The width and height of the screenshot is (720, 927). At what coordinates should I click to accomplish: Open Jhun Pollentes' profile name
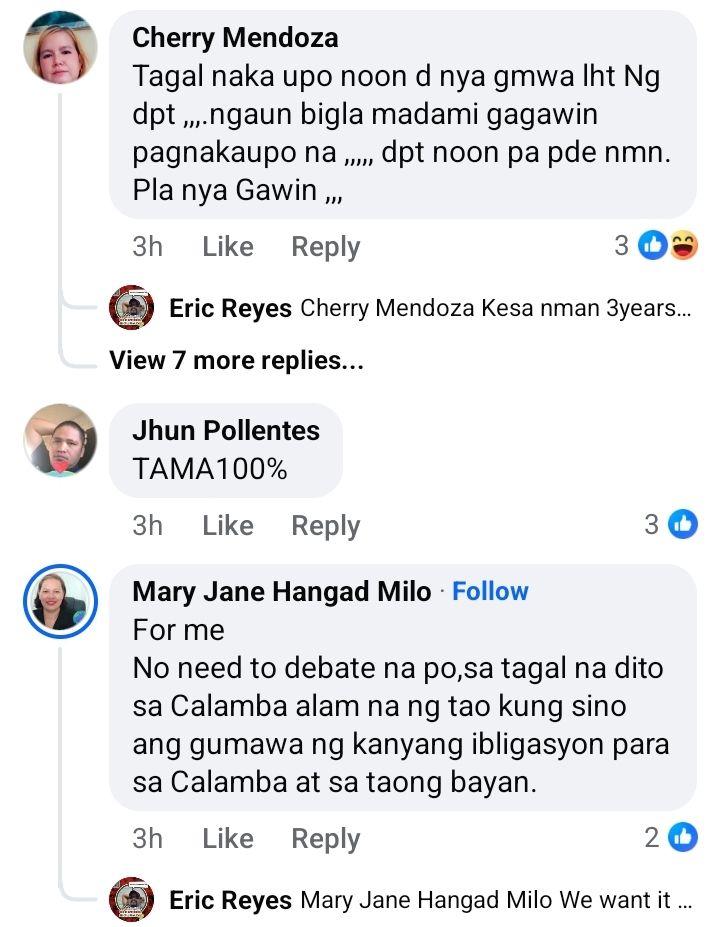click(x=226, y=431)
